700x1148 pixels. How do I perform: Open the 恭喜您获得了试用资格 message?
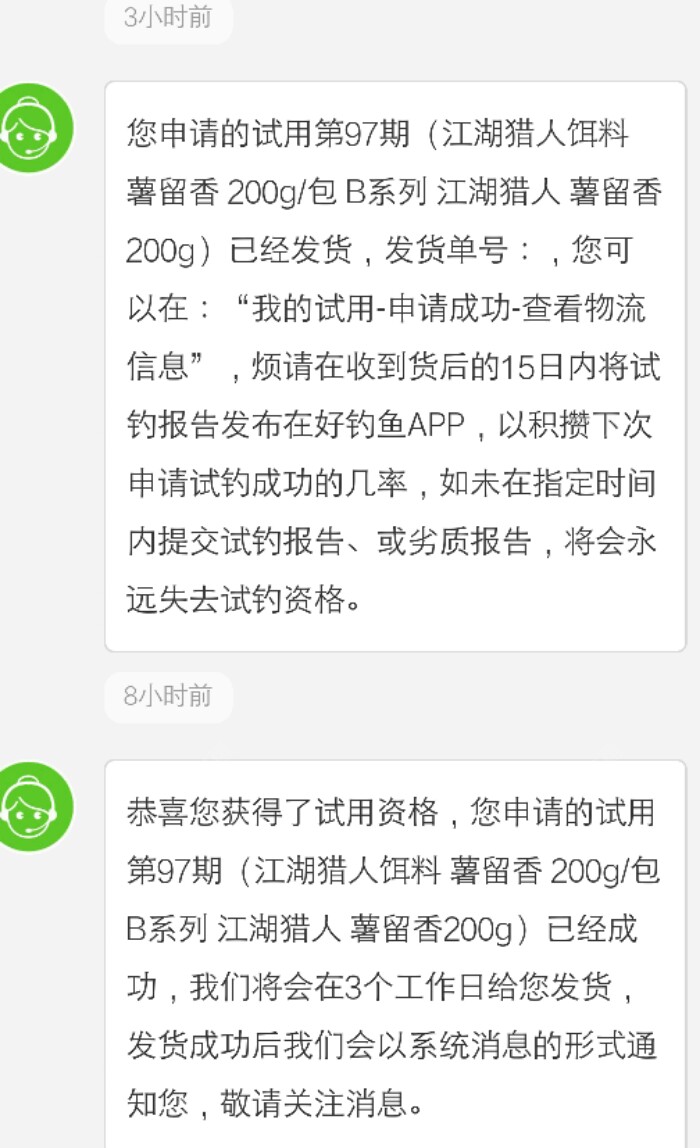tap(395, 955)
